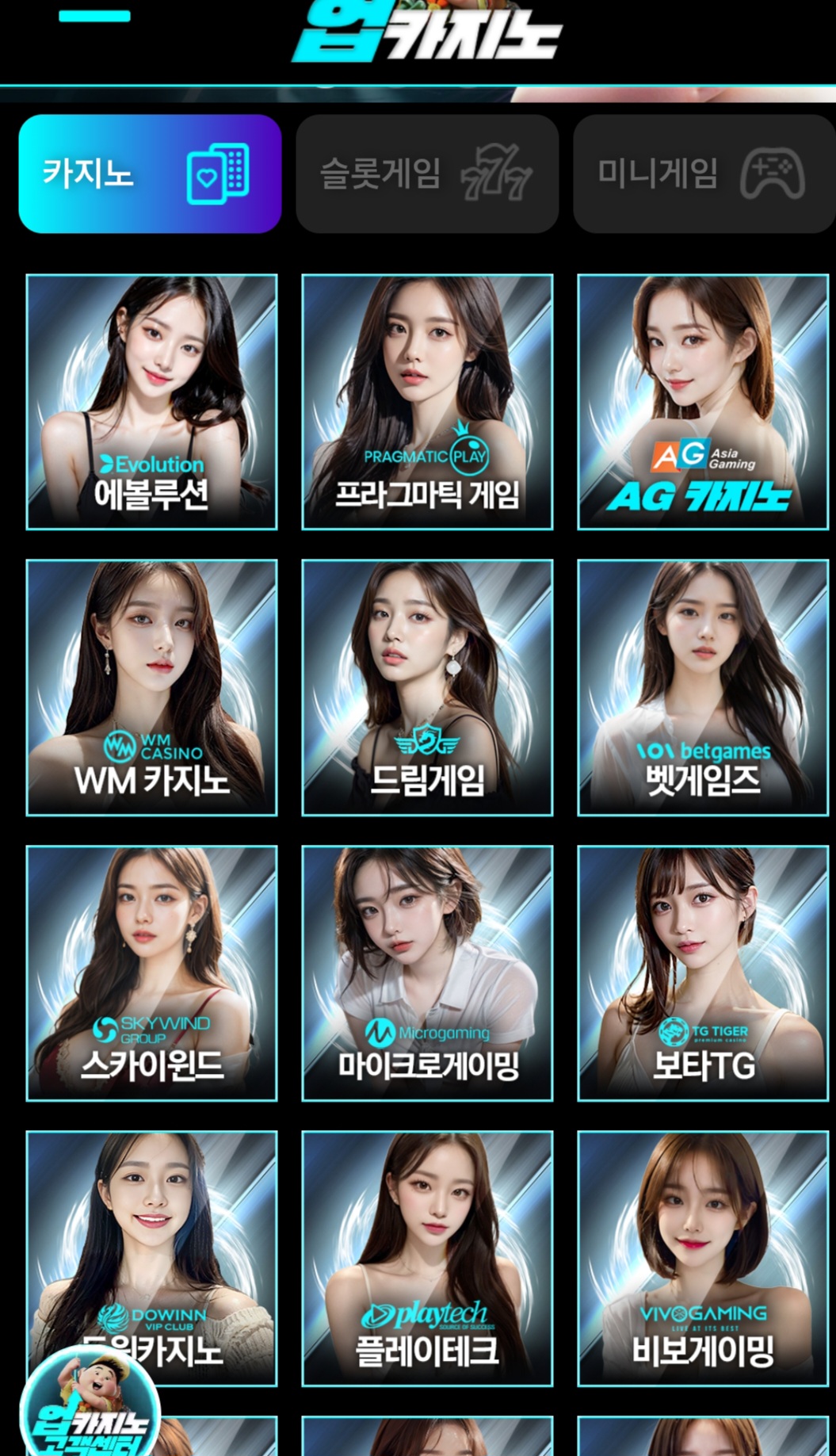
Task: Open the 마이크로게이밍 Microgaming tile
Action: [427, 973]
